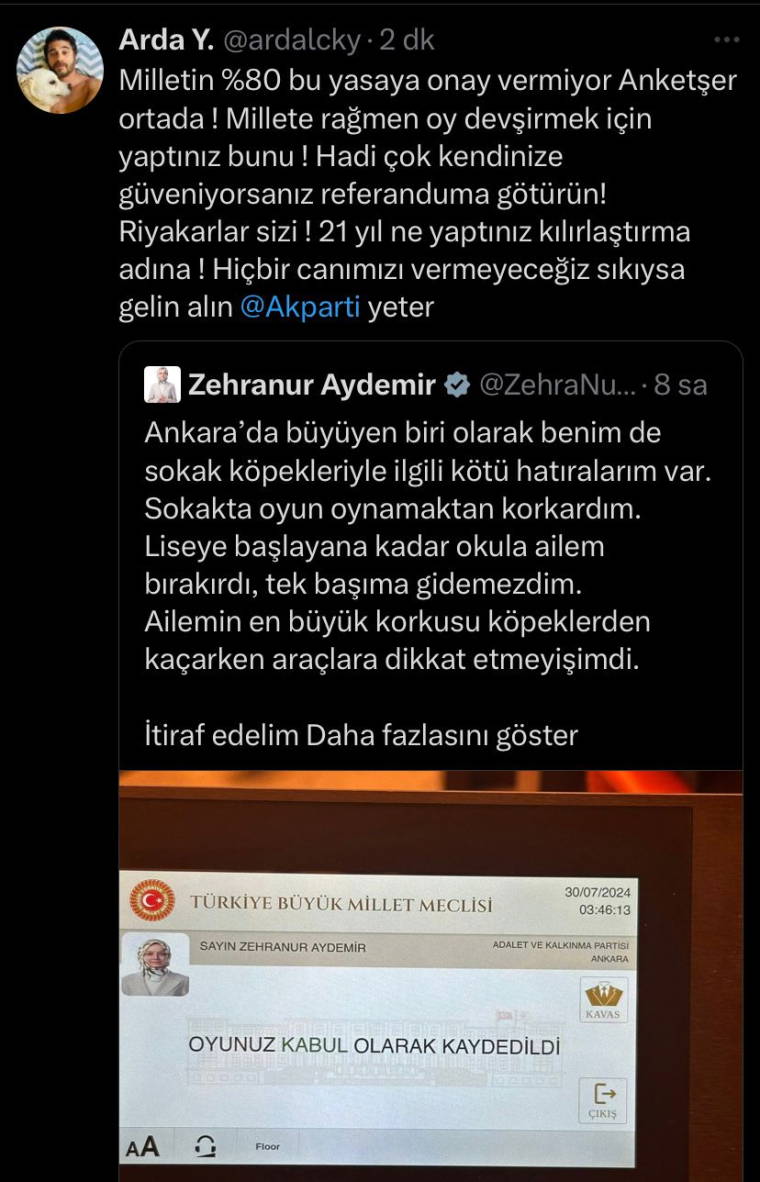Open the Arda Y. profile name
Image resolution: width=760 pixels, height=1182 pixels.
[x=158, y=40]
